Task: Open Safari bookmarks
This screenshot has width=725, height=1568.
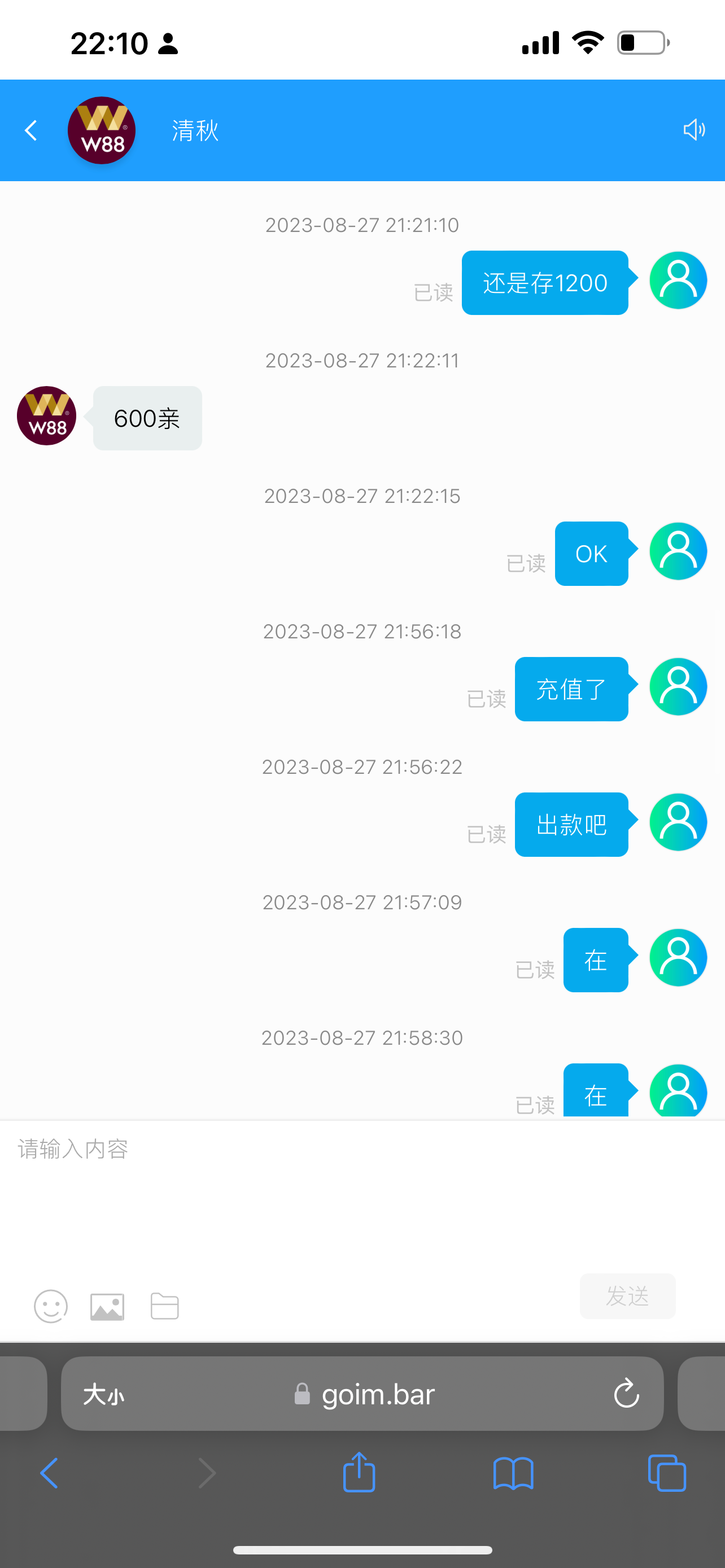Action: (513, 1474)
